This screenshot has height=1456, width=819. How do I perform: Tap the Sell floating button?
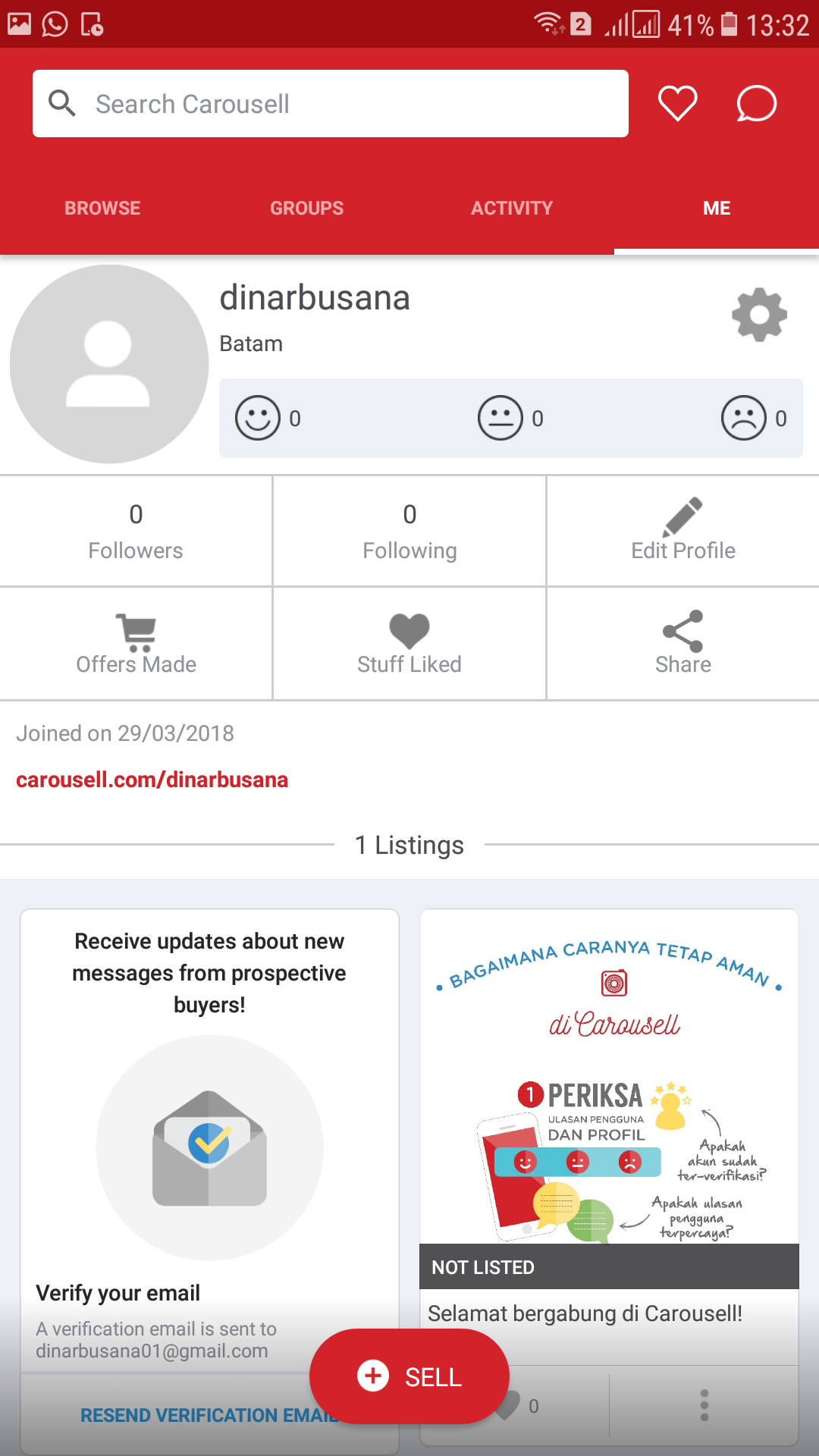(x=409, y=1376)
